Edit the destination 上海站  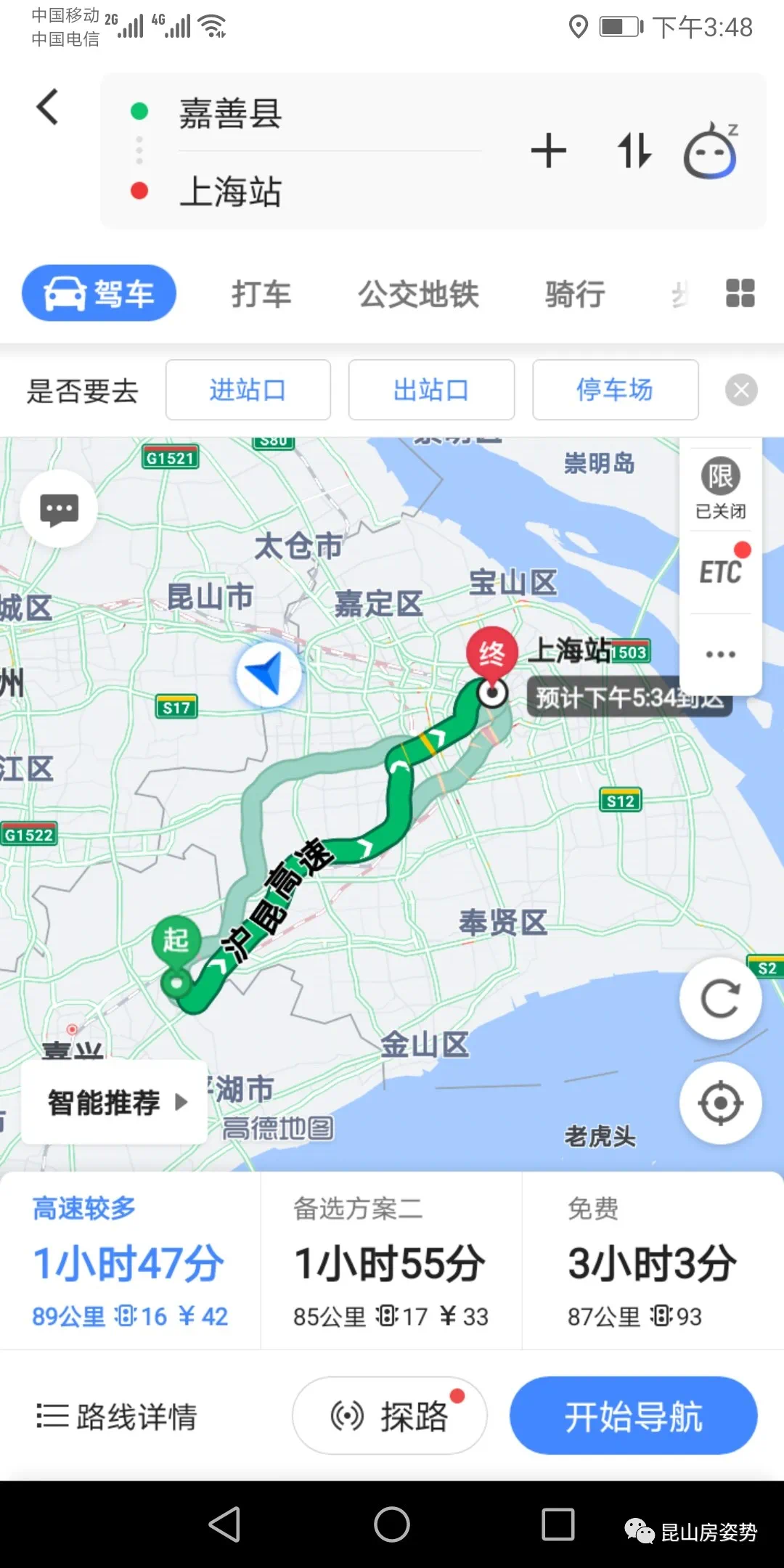(231, 192)
